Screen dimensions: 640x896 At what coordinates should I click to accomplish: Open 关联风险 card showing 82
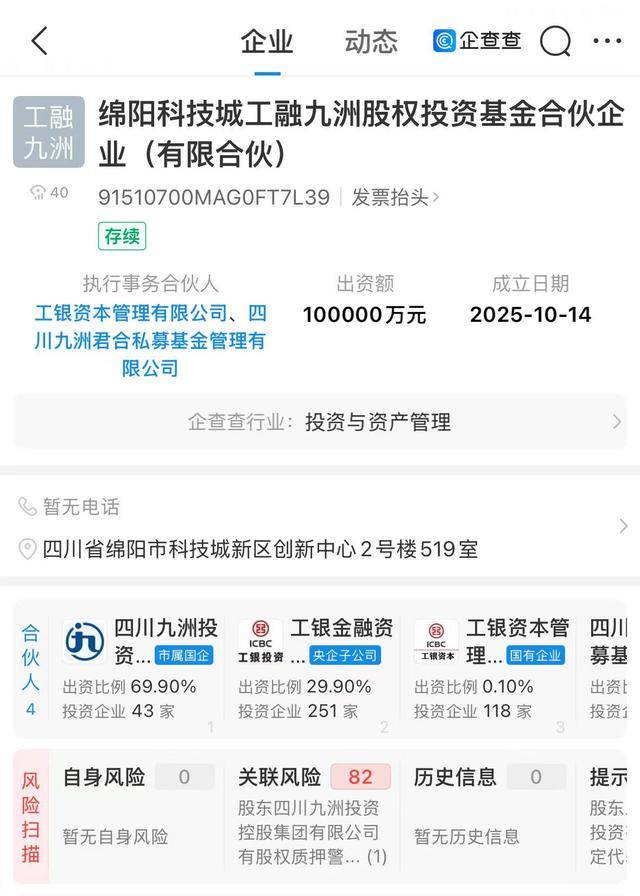(x=314, y=806)
